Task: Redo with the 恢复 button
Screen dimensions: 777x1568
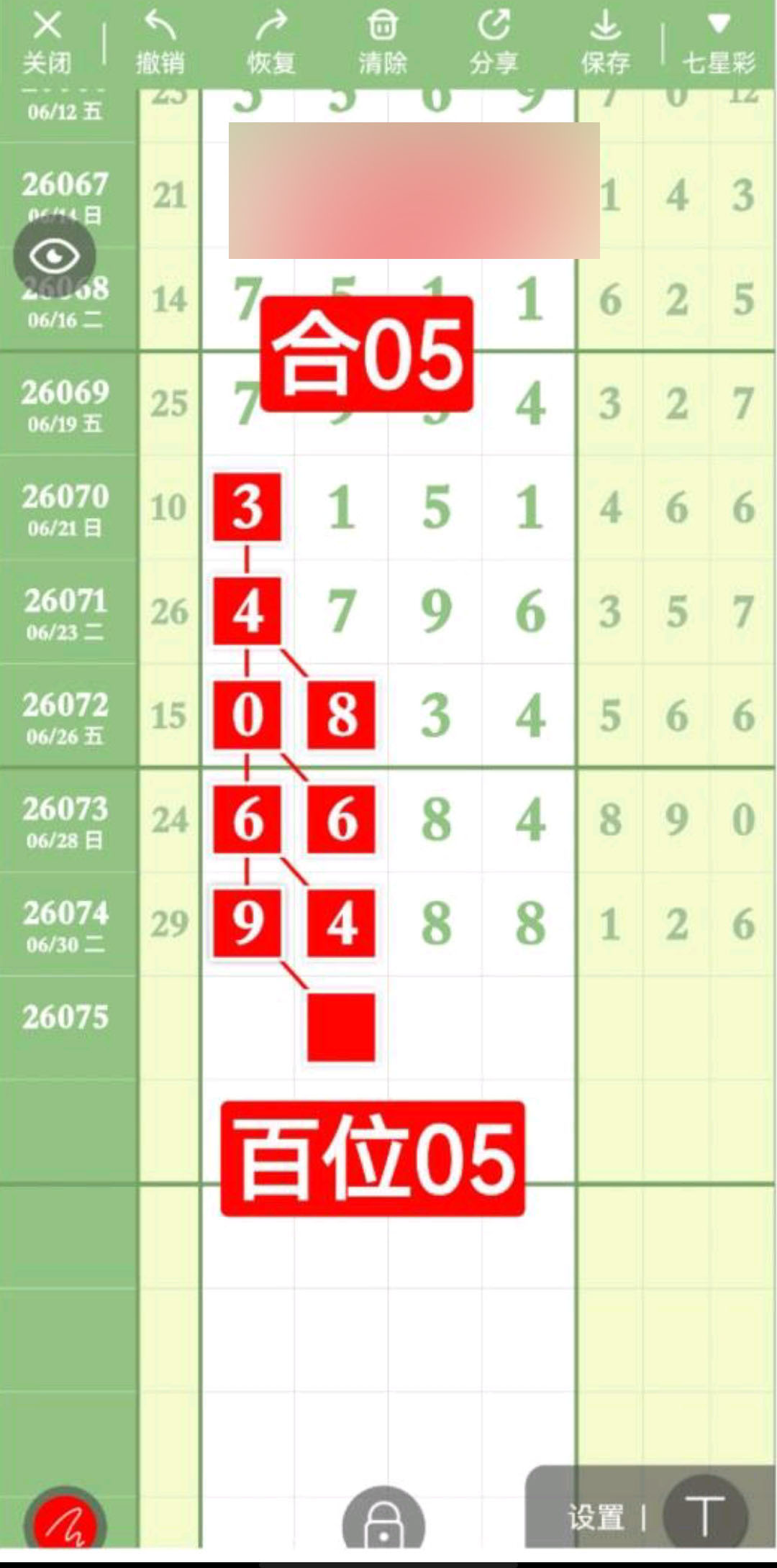Action: click(271, 43)
